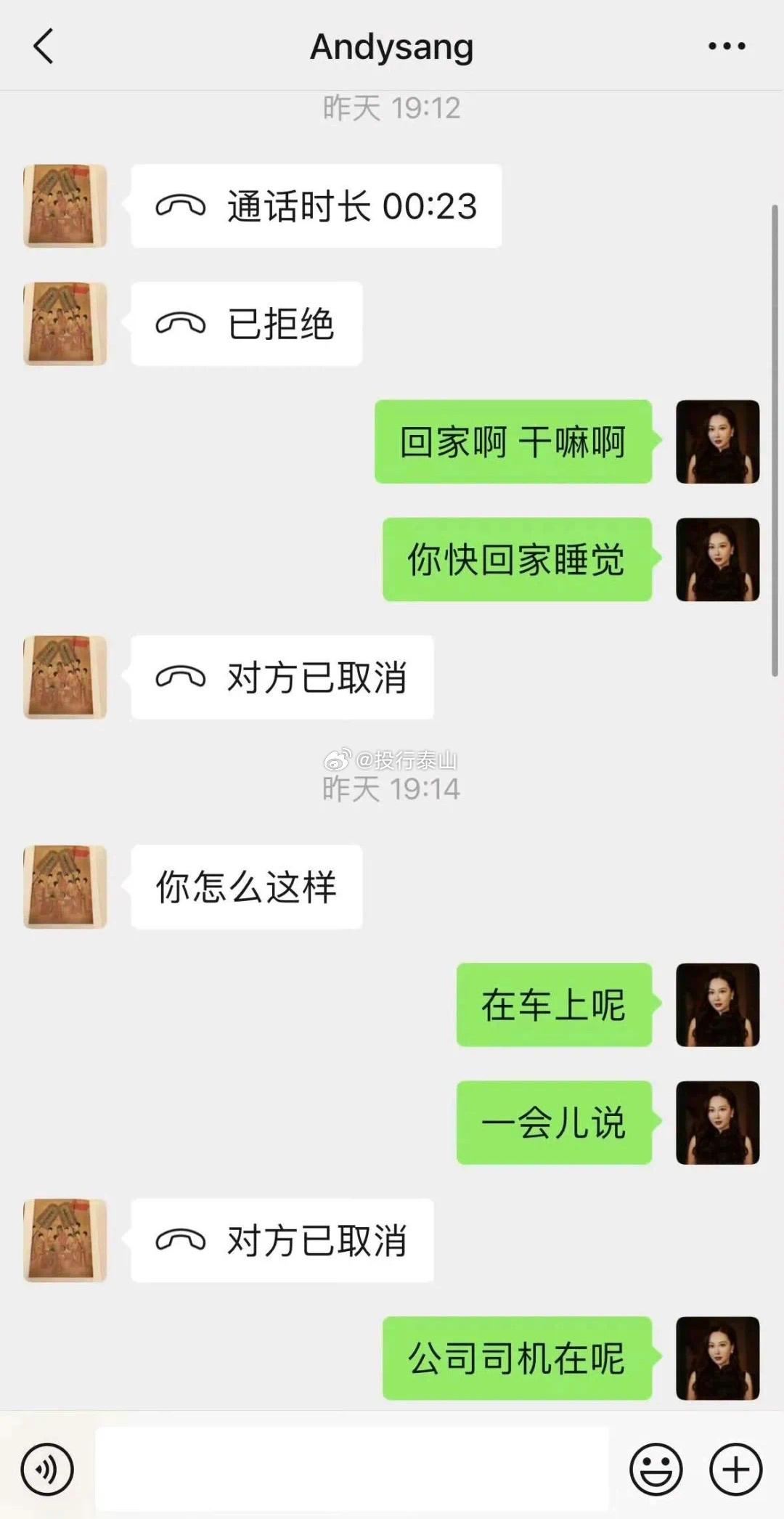The height and width of the screenshot is (1519, 784).
Task: Open the emoji picker
Action: 656,1470
